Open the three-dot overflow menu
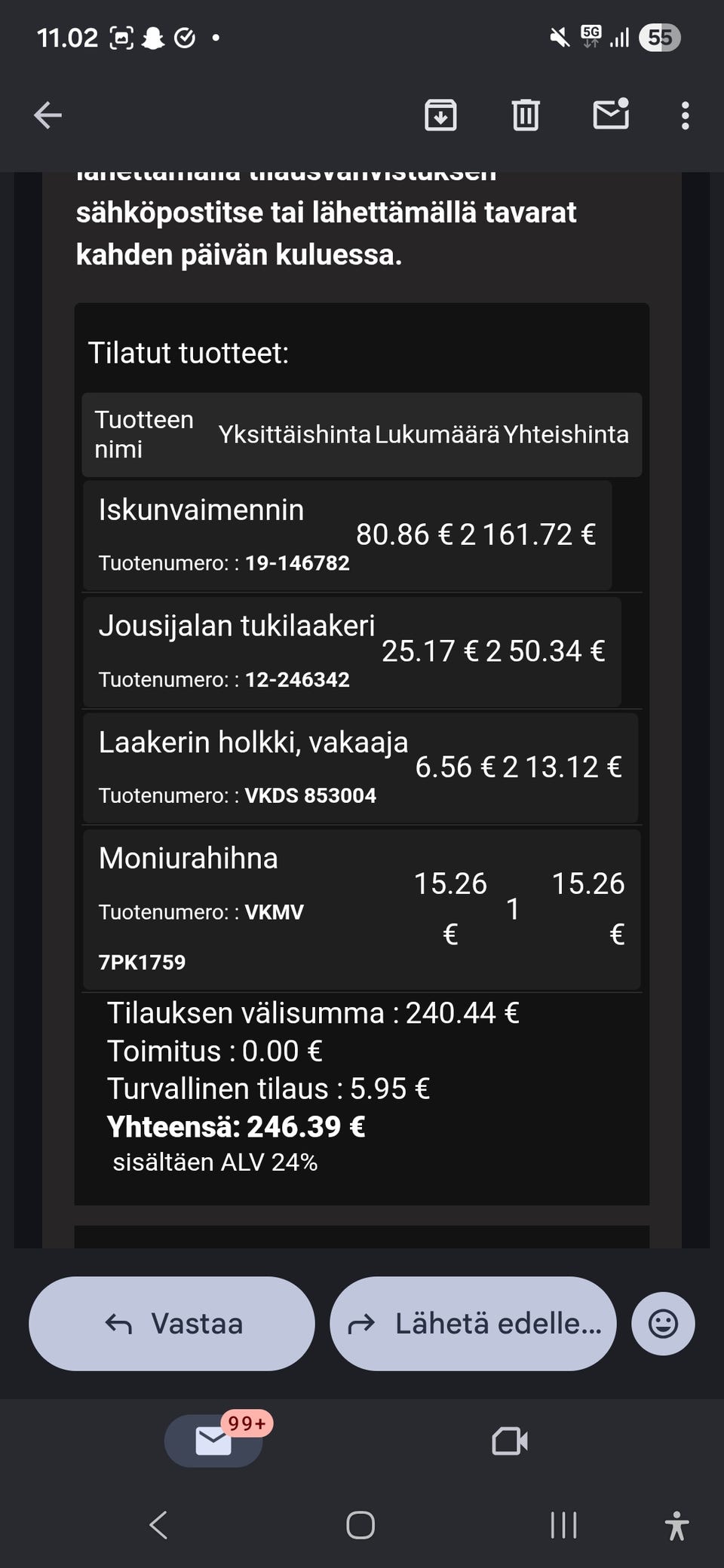The width and height of the screenshot is (724, 1568). coord(685,115)
